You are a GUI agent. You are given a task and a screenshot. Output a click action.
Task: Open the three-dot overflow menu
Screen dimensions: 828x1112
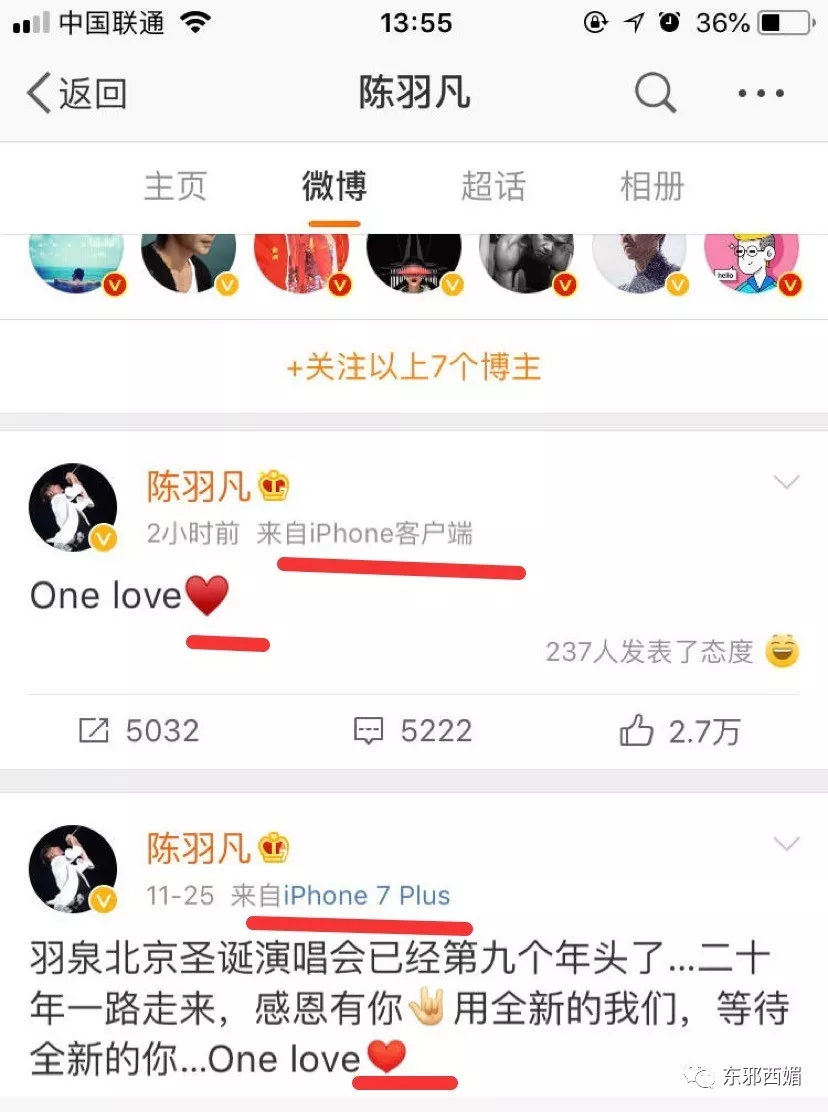point(761,94)
